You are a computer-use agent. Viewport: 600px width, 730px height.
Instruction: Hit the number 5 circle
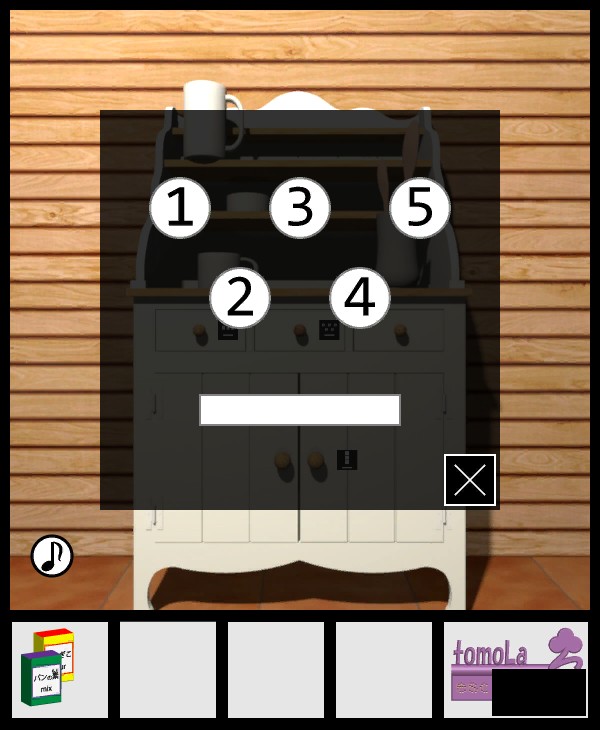420,208
